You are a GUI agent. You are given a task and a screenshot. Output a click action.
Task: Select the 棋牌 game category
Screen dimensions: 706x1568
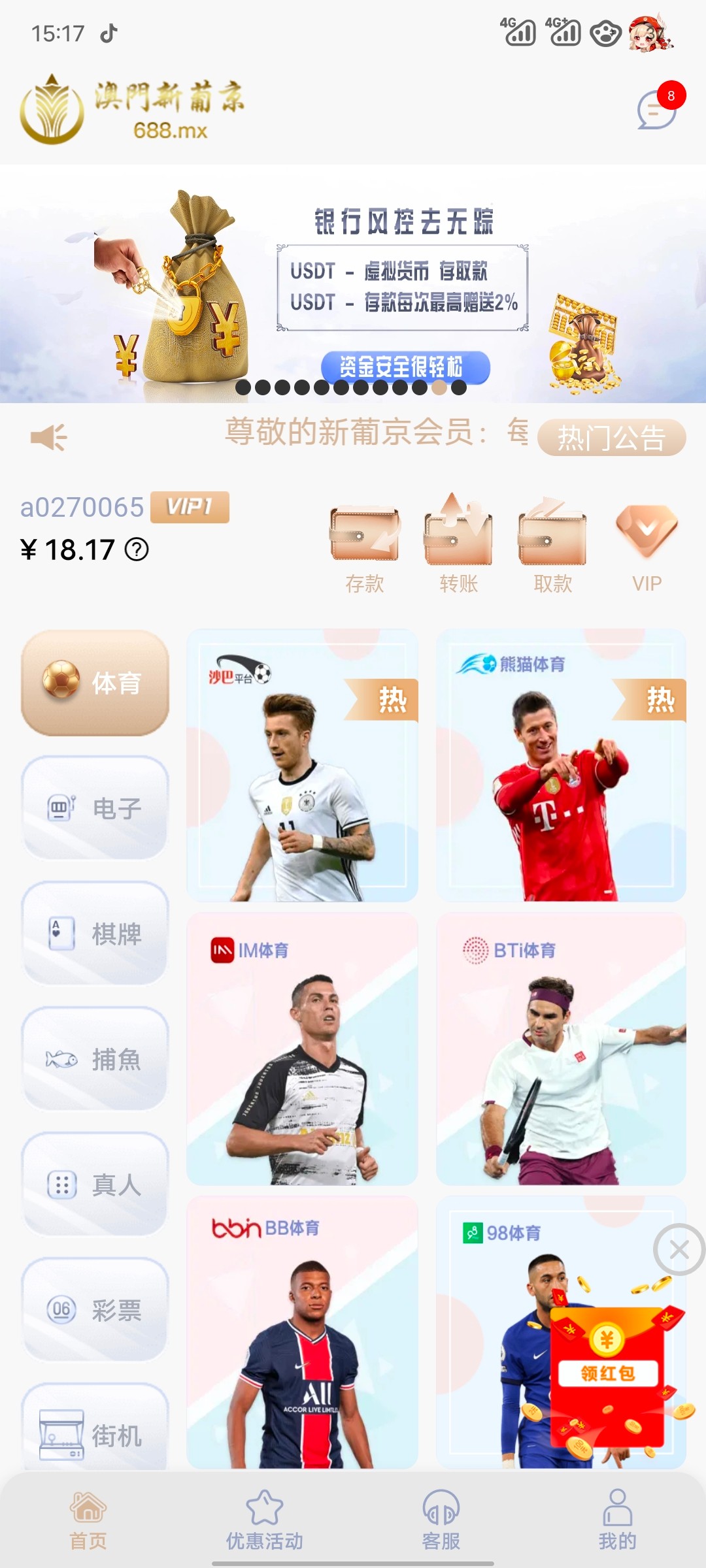click(x=95, y=934)
